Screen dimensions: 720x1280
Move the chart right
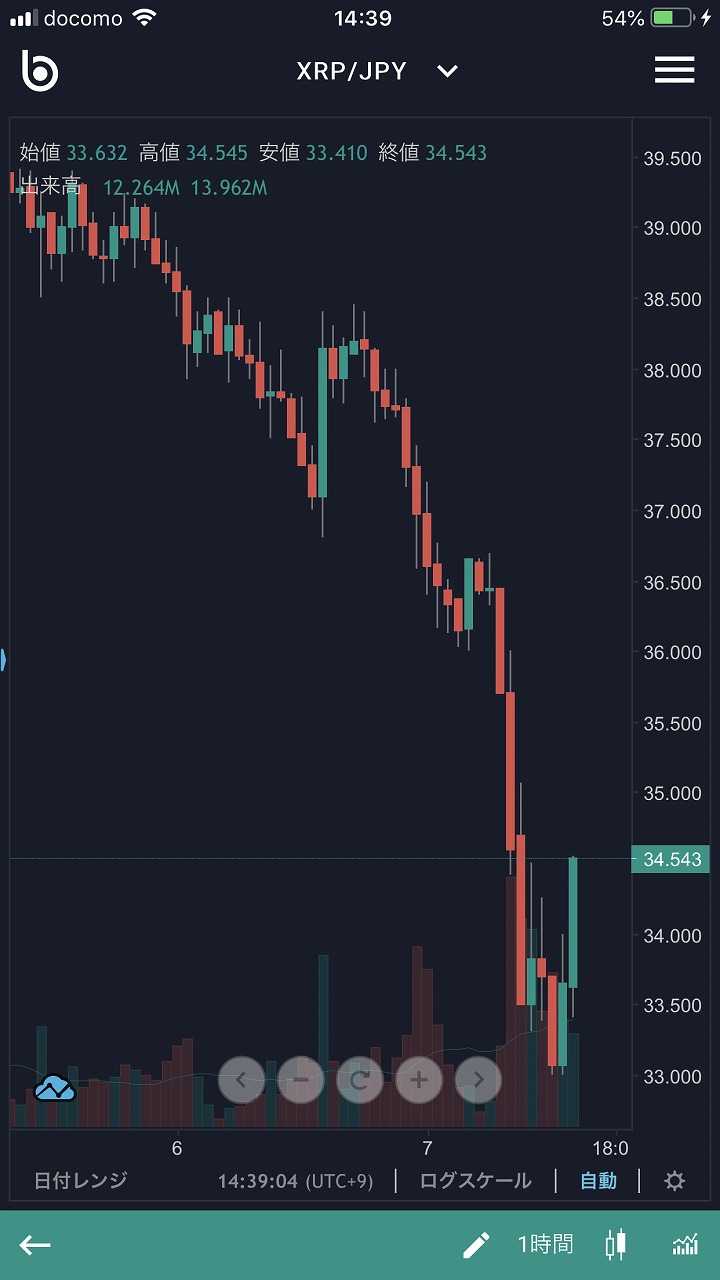tap(478, 1080)
